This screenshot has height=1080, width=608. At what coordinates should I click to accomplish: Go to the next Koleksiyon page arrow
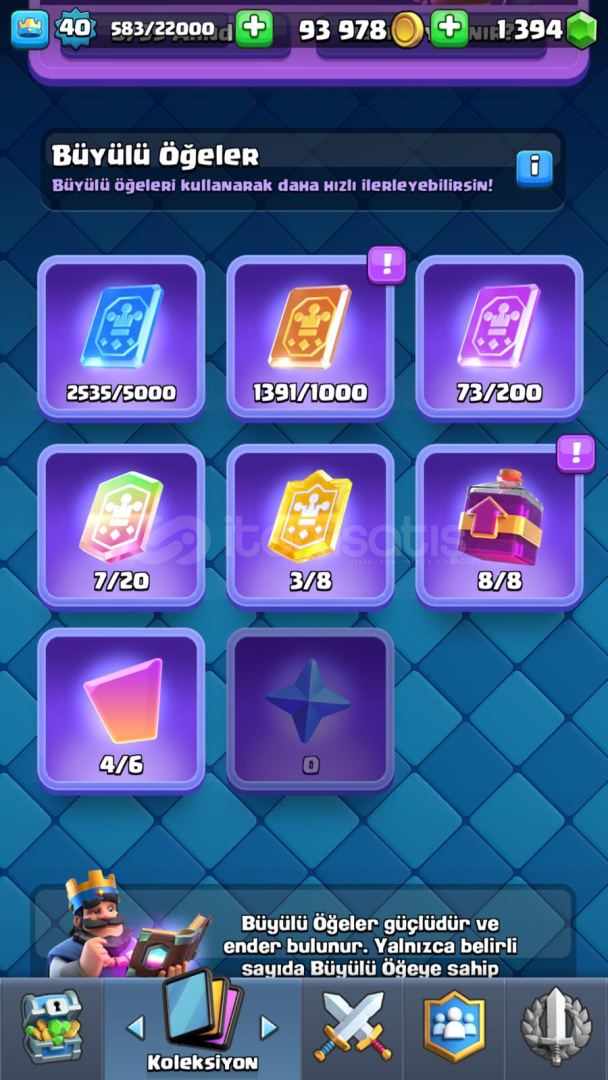tap(268, 1027)
